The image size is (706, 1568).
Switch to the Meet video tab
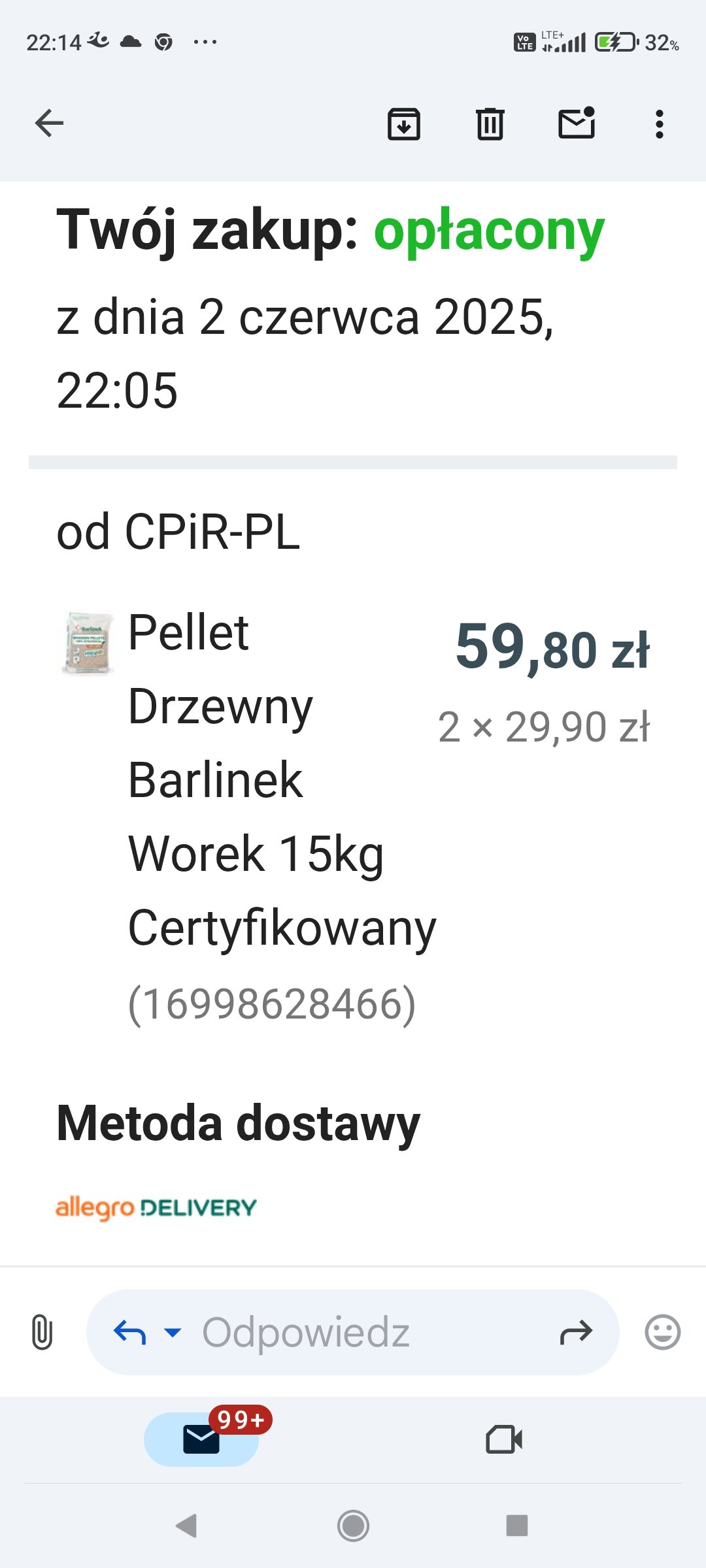504,1439
